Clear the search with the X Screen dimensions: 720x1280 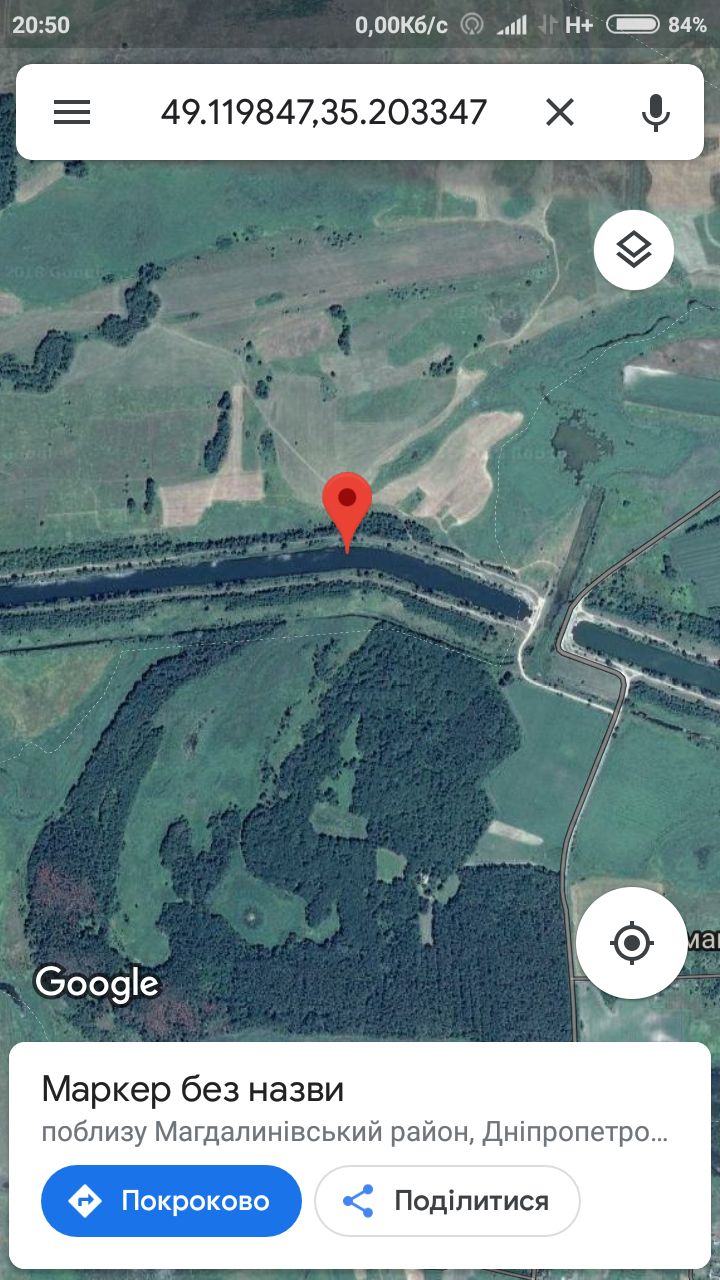click(x=560, y=112)
